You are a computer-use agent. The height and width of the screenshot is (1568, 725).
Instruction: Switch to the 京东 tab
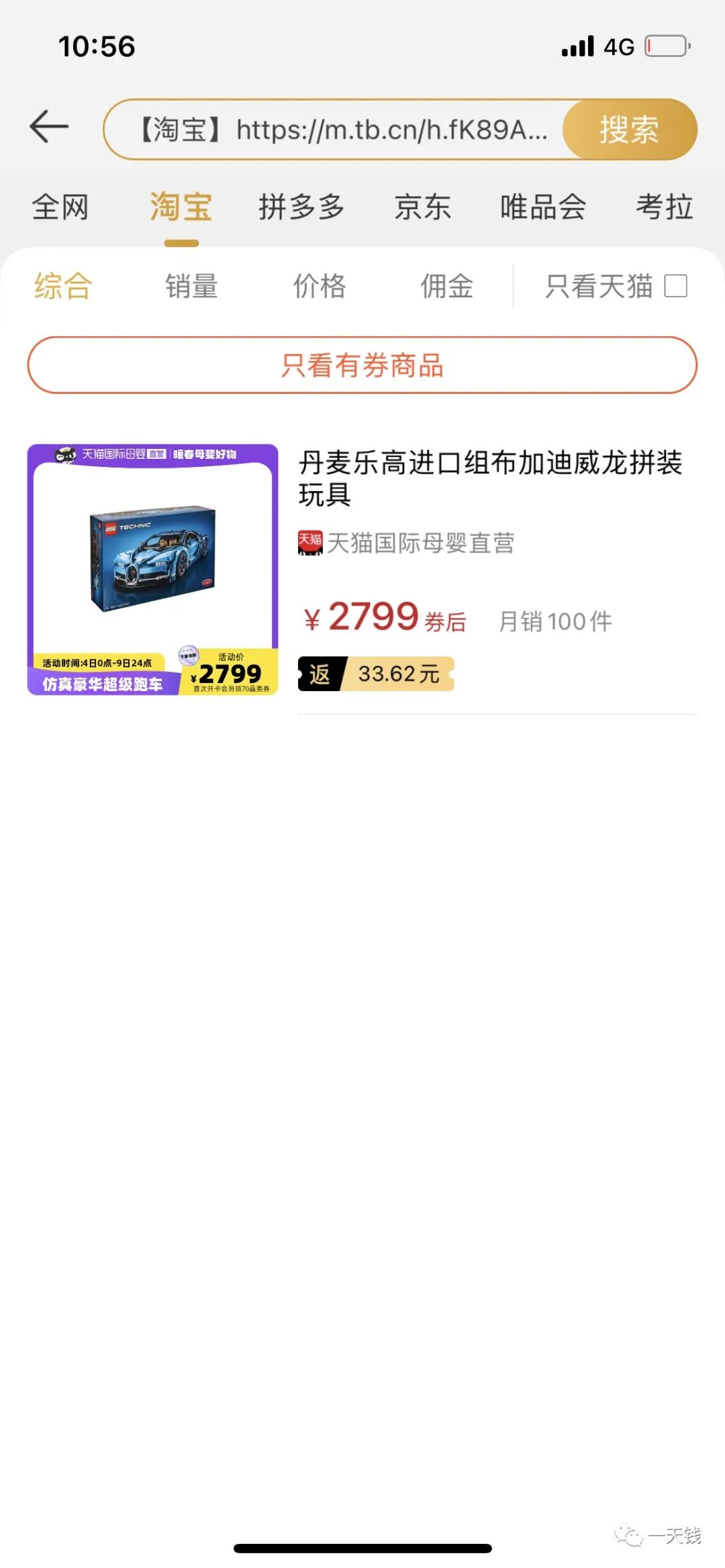tap(424, 207)
